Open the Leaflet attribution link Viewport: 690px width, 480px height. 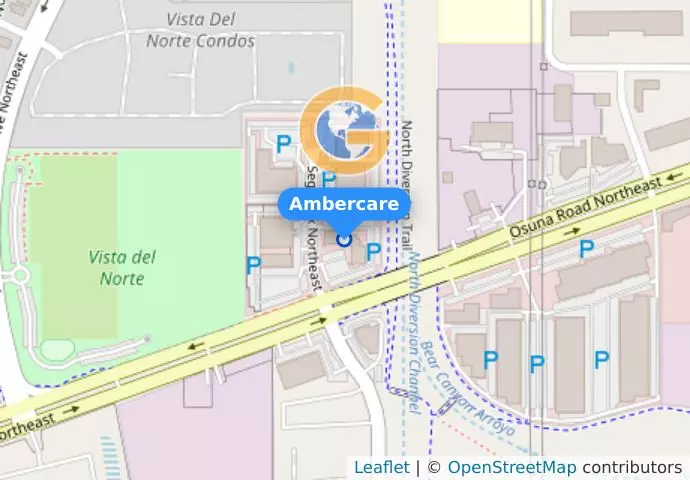(381, 467)
